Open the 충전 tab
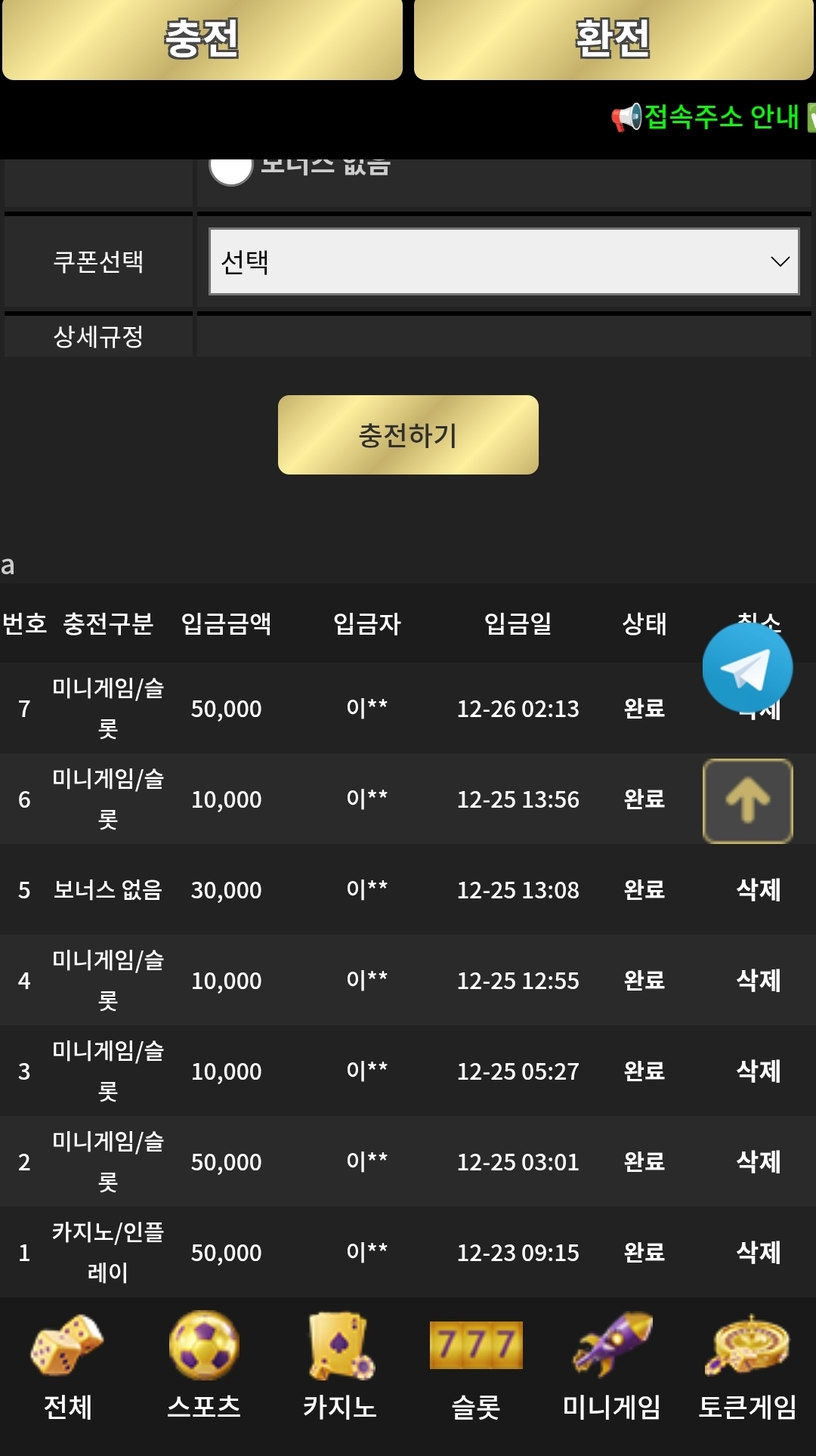 202,39
